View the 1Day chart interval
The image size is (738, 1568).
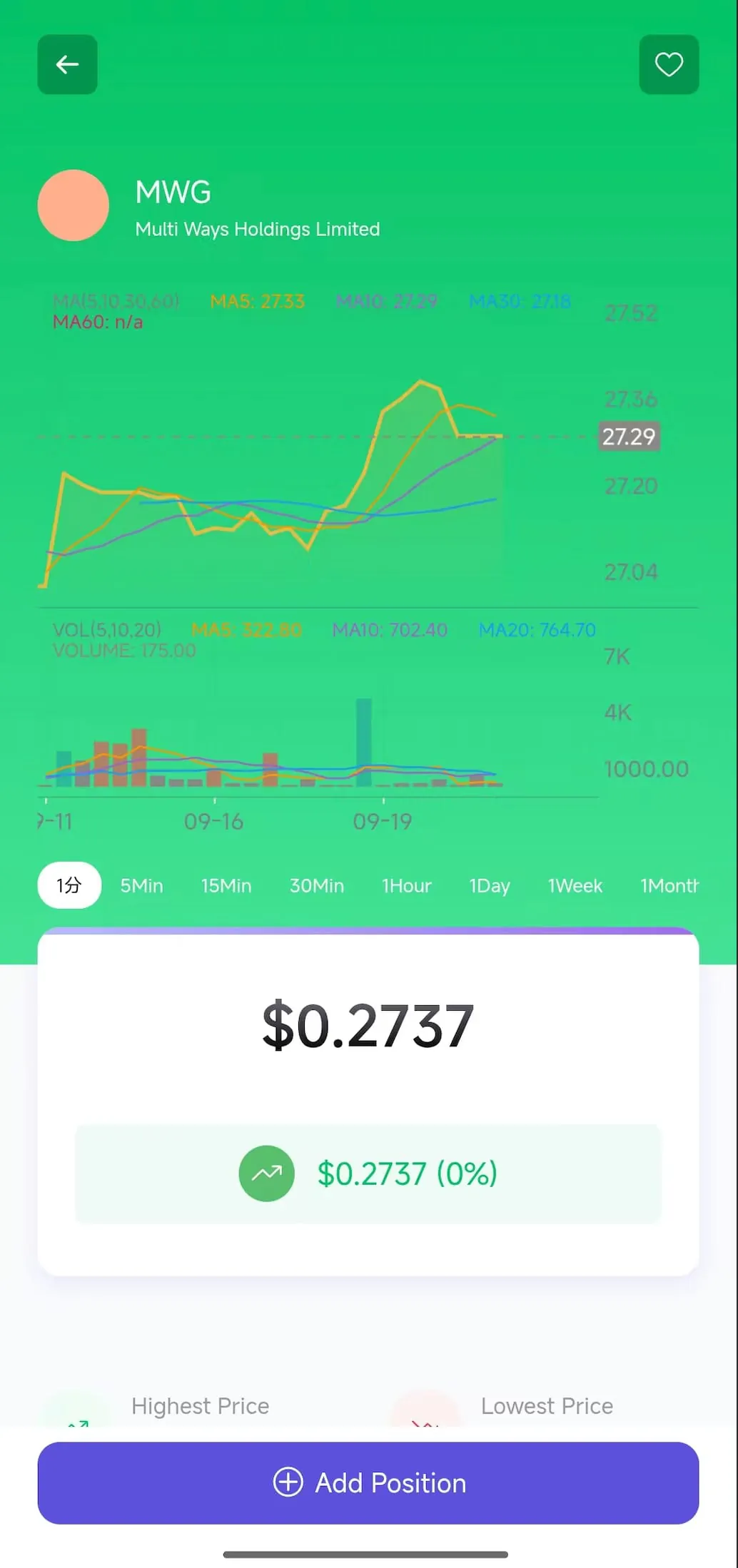coord(490,885)
